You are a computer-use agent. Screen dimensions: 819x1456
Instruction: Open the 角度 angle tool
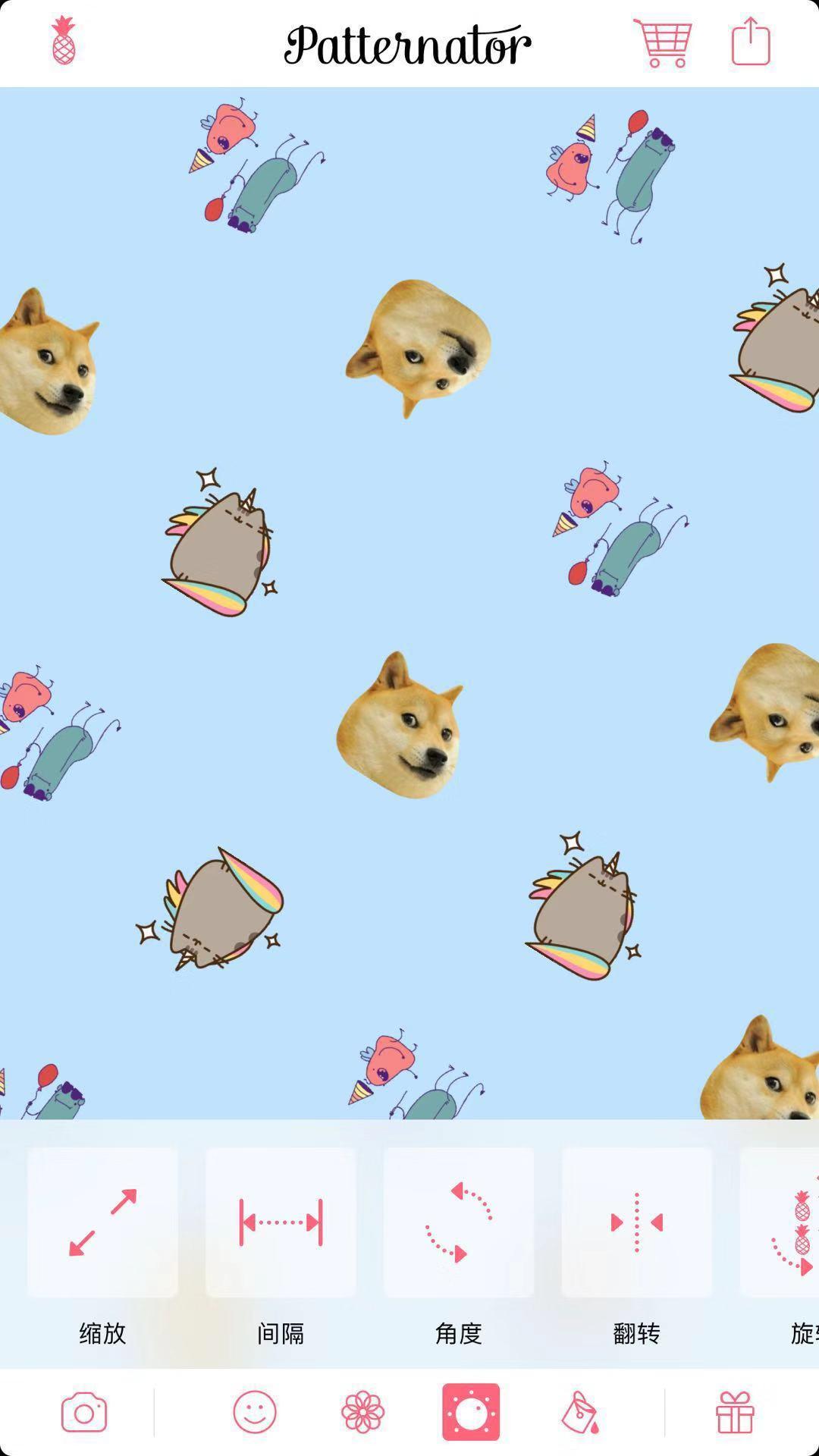click(459, 1222)
